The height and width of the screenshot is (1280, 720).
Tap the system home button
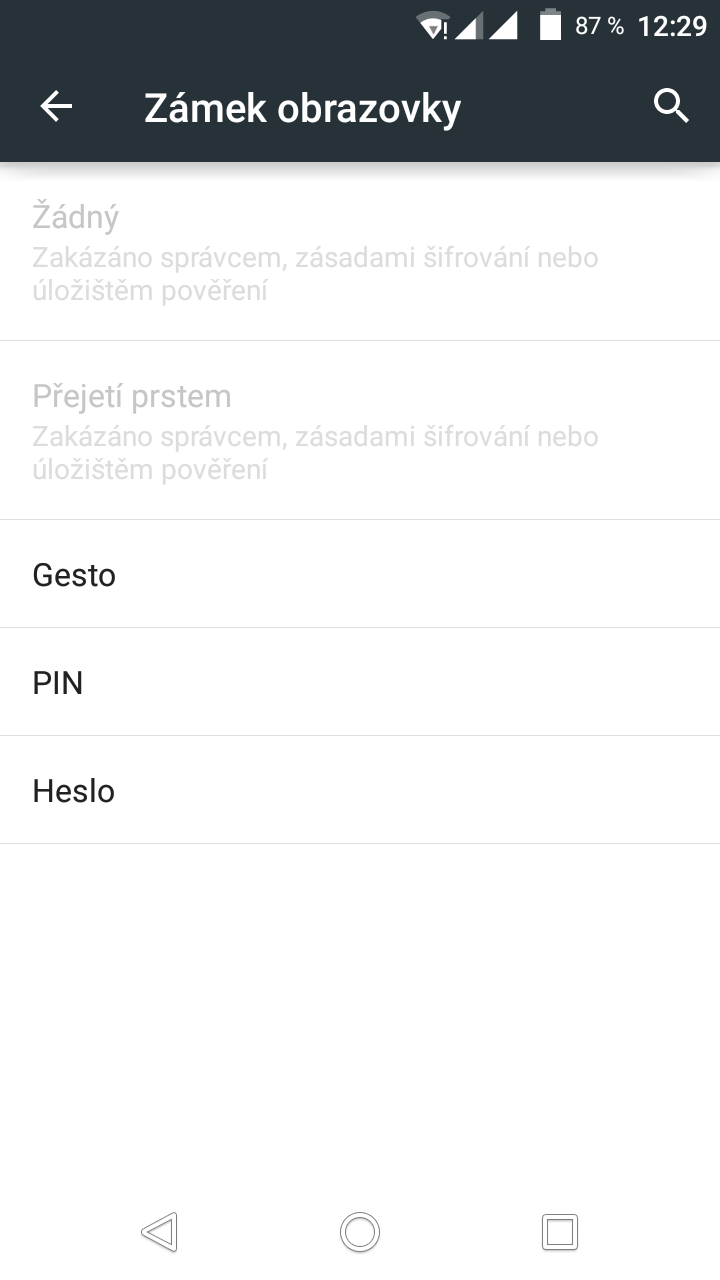pyautogui.click(x=360, y=1231)
